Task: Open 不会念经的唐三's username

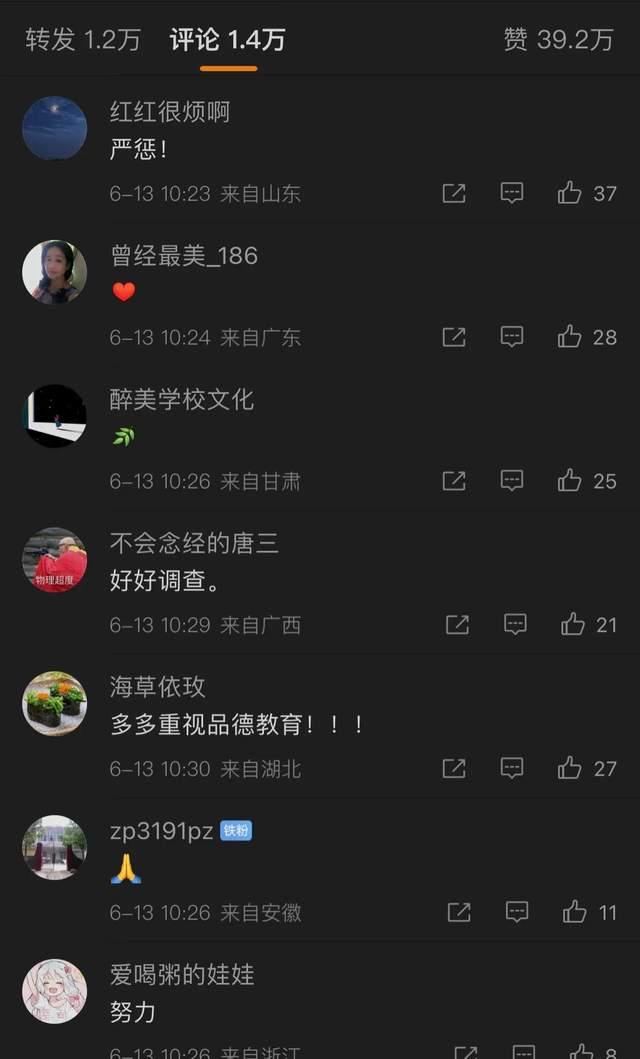Action: [x=194, y=543]
